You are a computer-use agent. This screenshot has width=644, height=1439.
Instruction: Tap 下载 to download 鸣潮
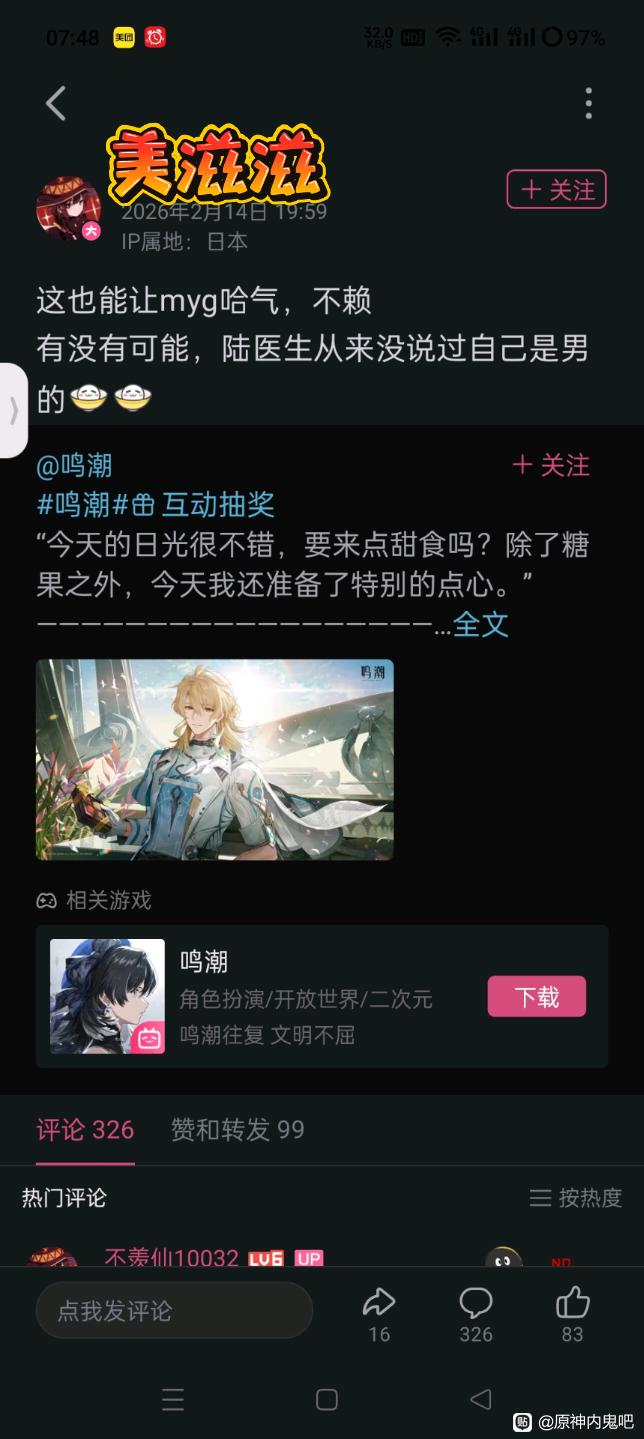tap(536, 997)
